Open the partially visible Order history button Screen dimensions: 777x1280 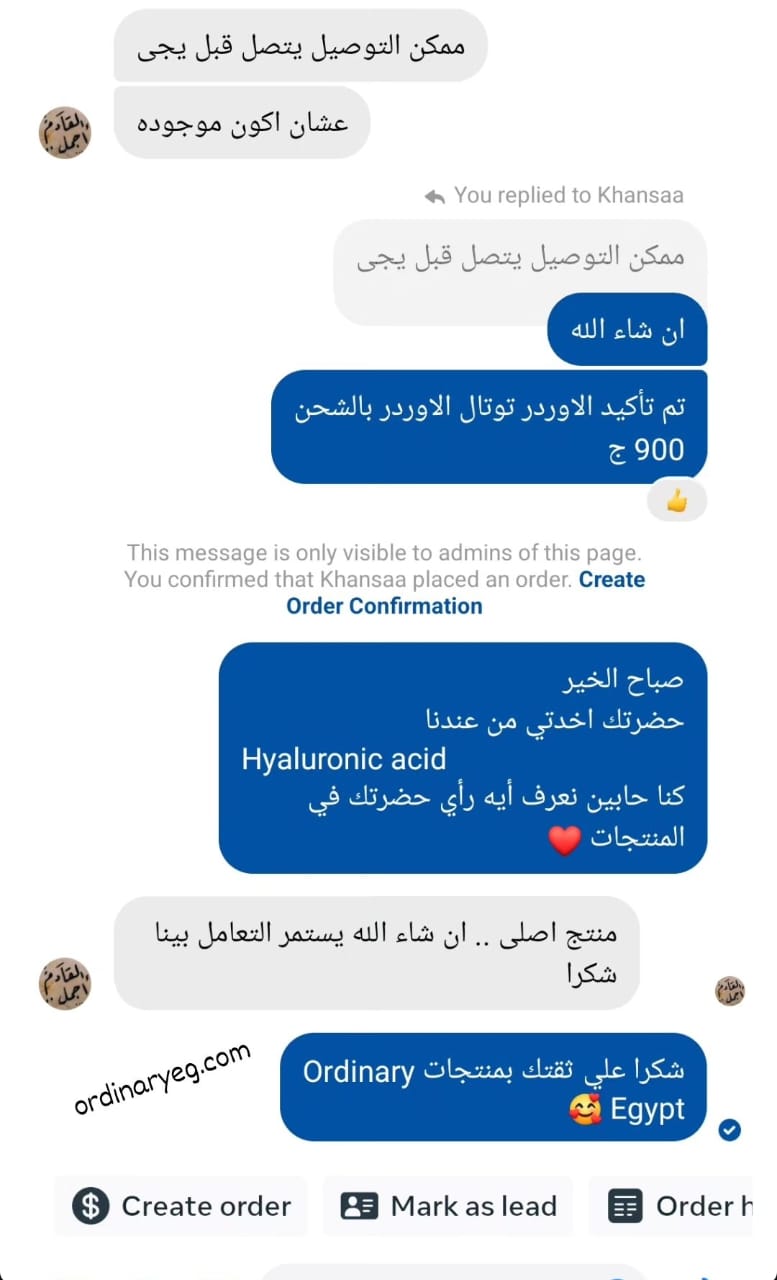(x=680, y=1206)
